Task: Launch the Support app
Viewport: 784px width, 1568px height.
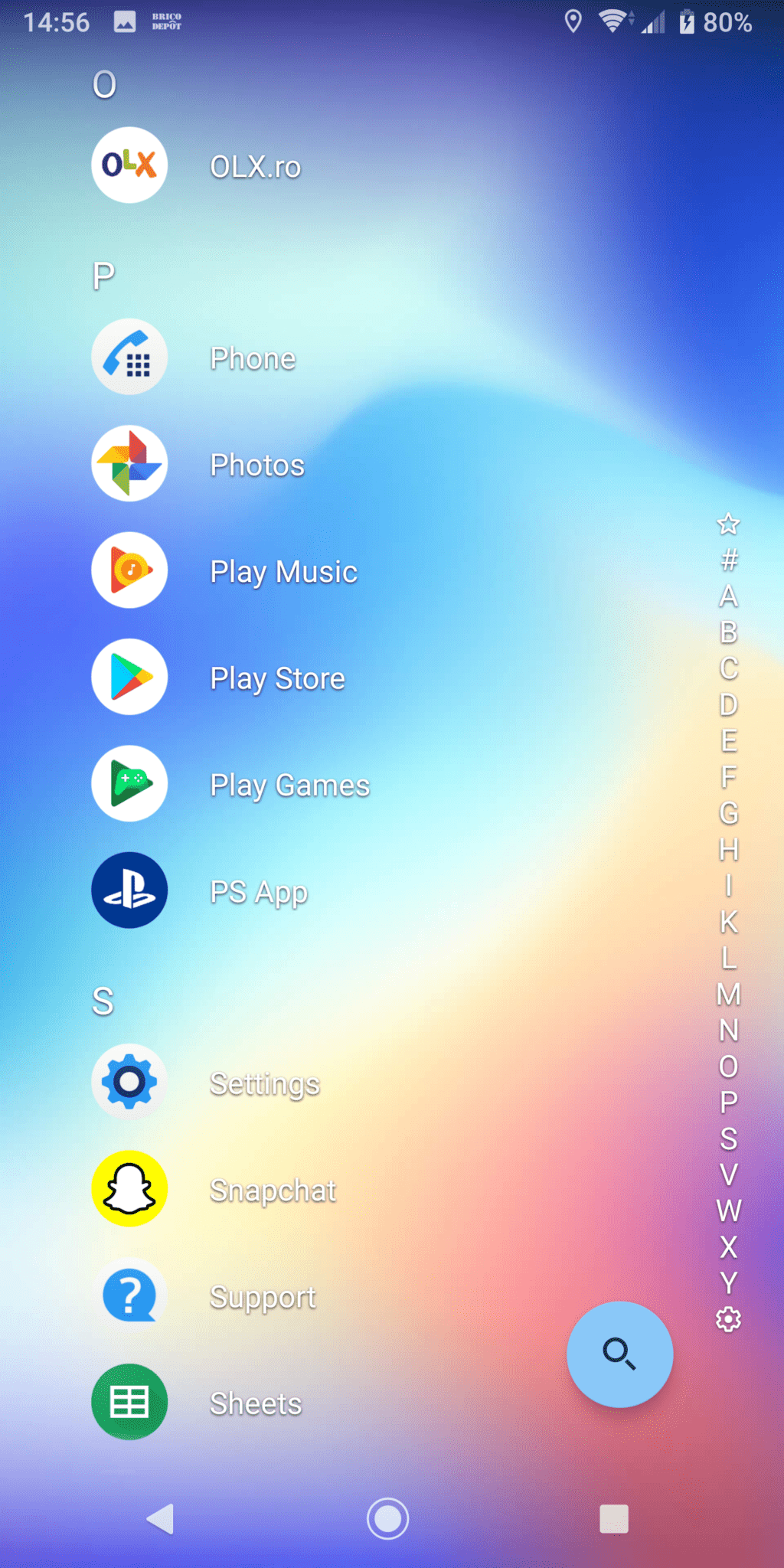Action: click(x=129, y=1295)
